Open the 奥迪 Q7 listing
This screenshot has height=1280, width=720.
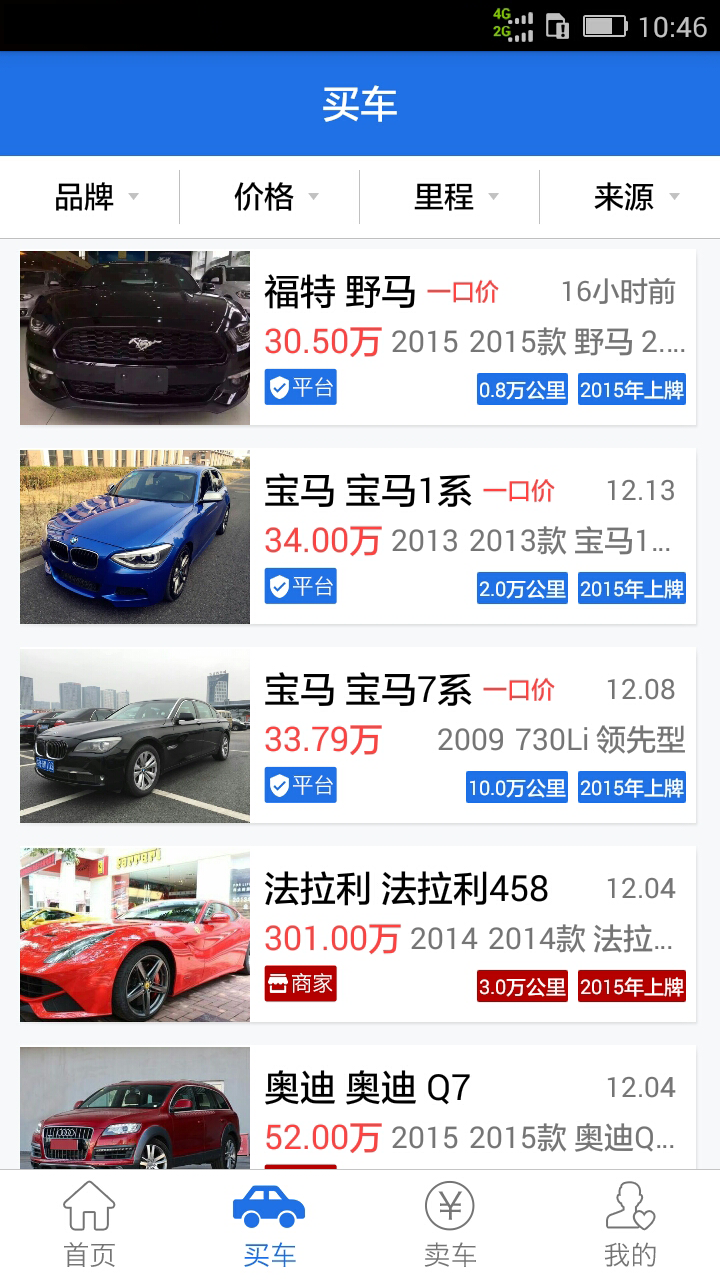(x=358, y=1108)
